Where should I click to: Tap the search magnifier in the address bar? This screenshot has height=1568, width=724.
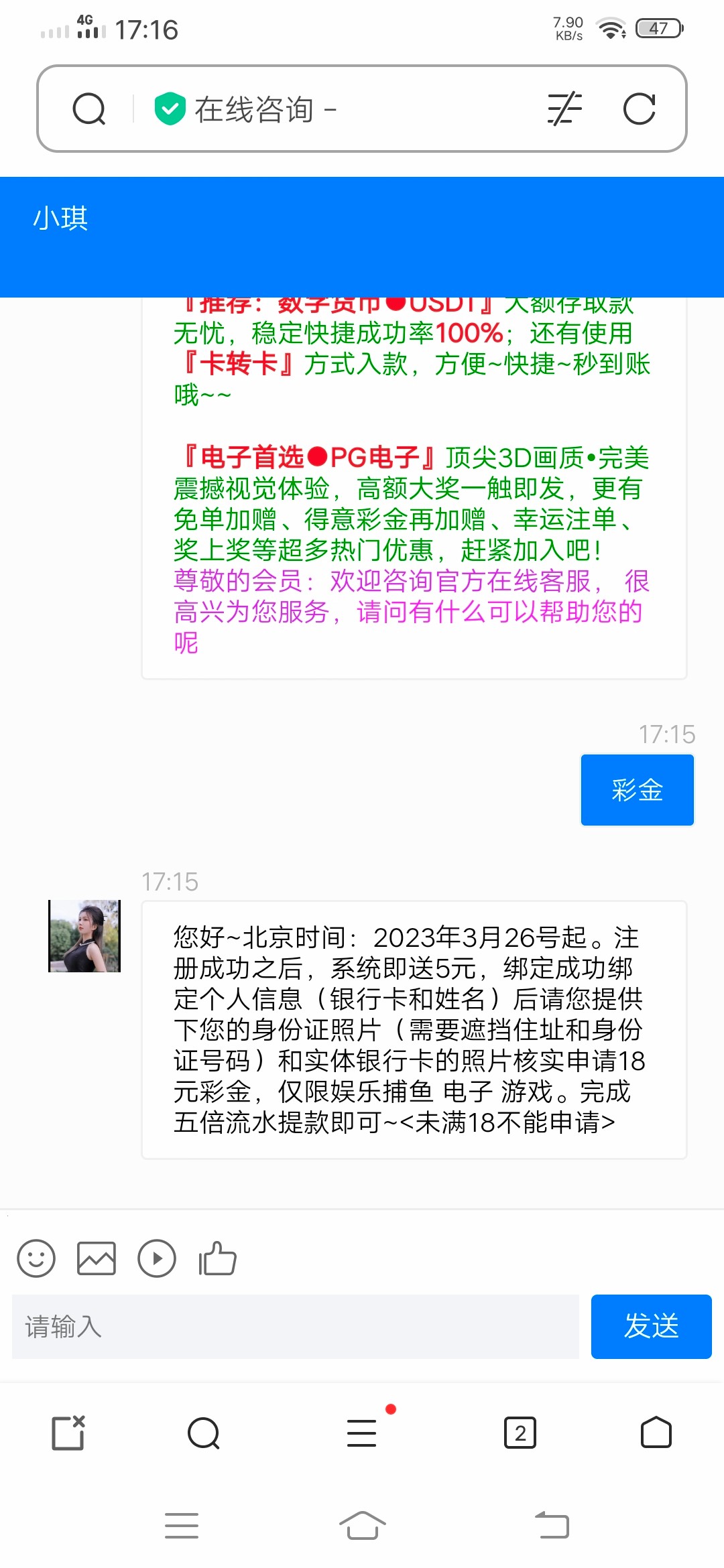tap(90, 108)
